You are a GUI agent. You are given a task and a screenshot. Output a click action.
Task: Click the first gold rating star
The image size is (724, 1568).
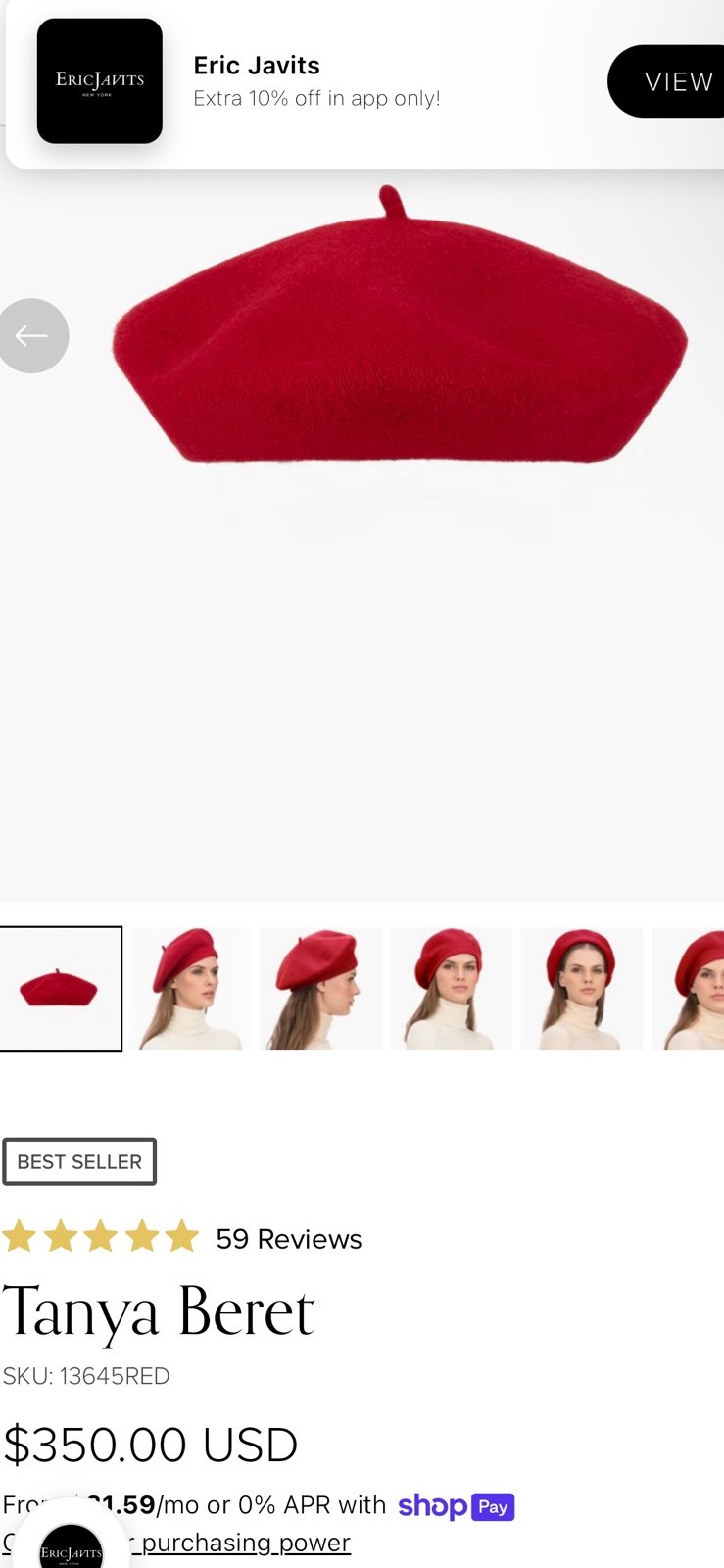[22, 1237]
